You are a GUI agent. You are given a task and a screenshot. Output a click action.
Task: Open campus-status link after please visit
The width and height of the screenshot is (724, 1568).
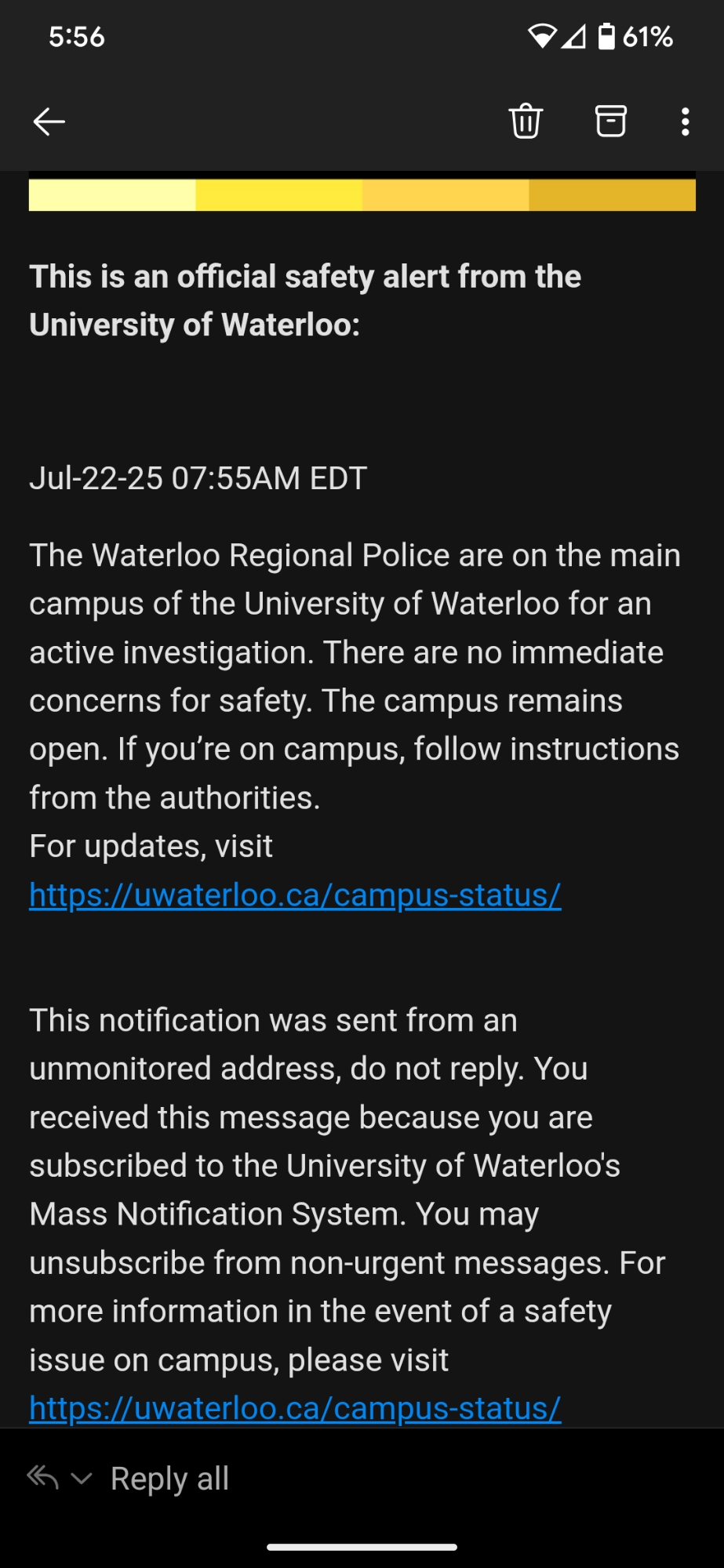click(x=295, y=1408)
